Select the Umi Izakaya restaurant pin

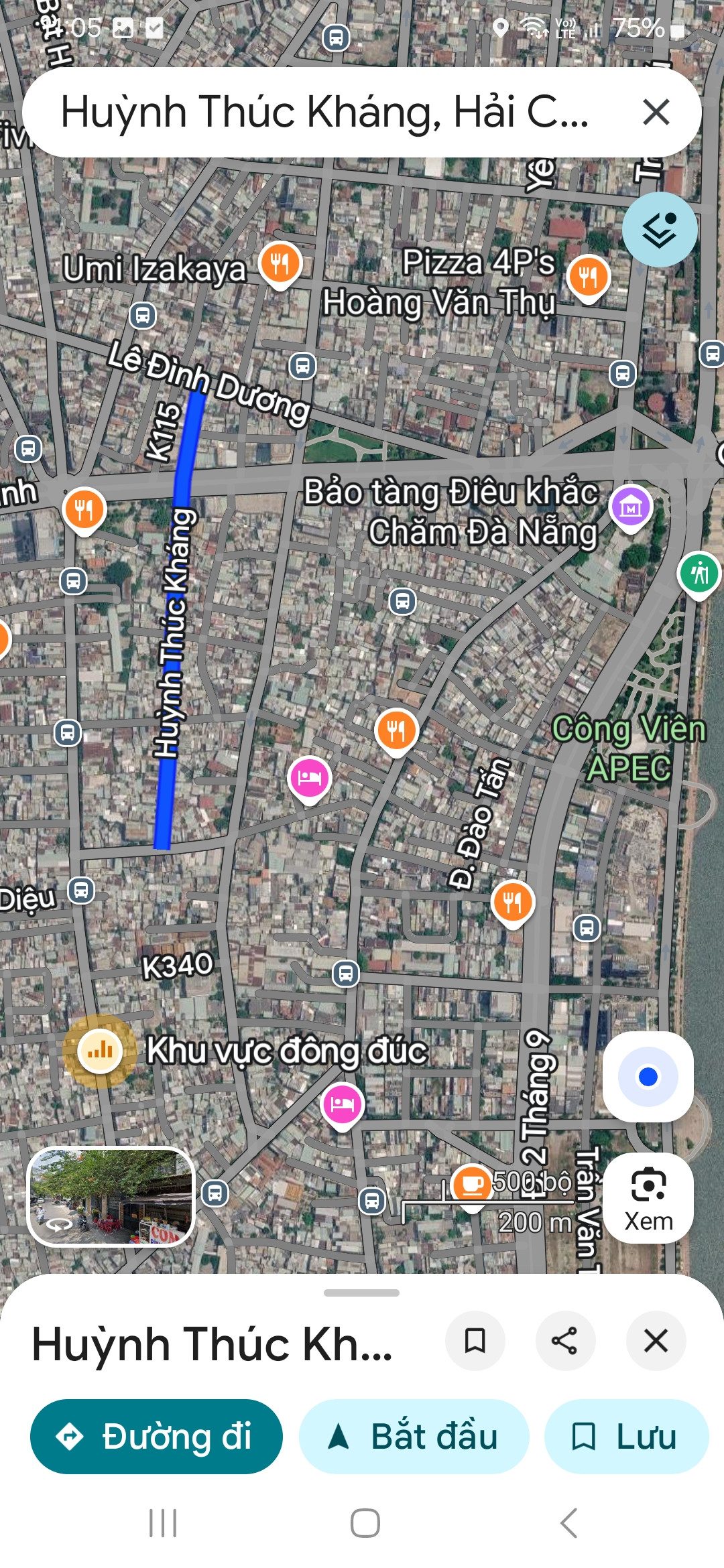(280, 265)
